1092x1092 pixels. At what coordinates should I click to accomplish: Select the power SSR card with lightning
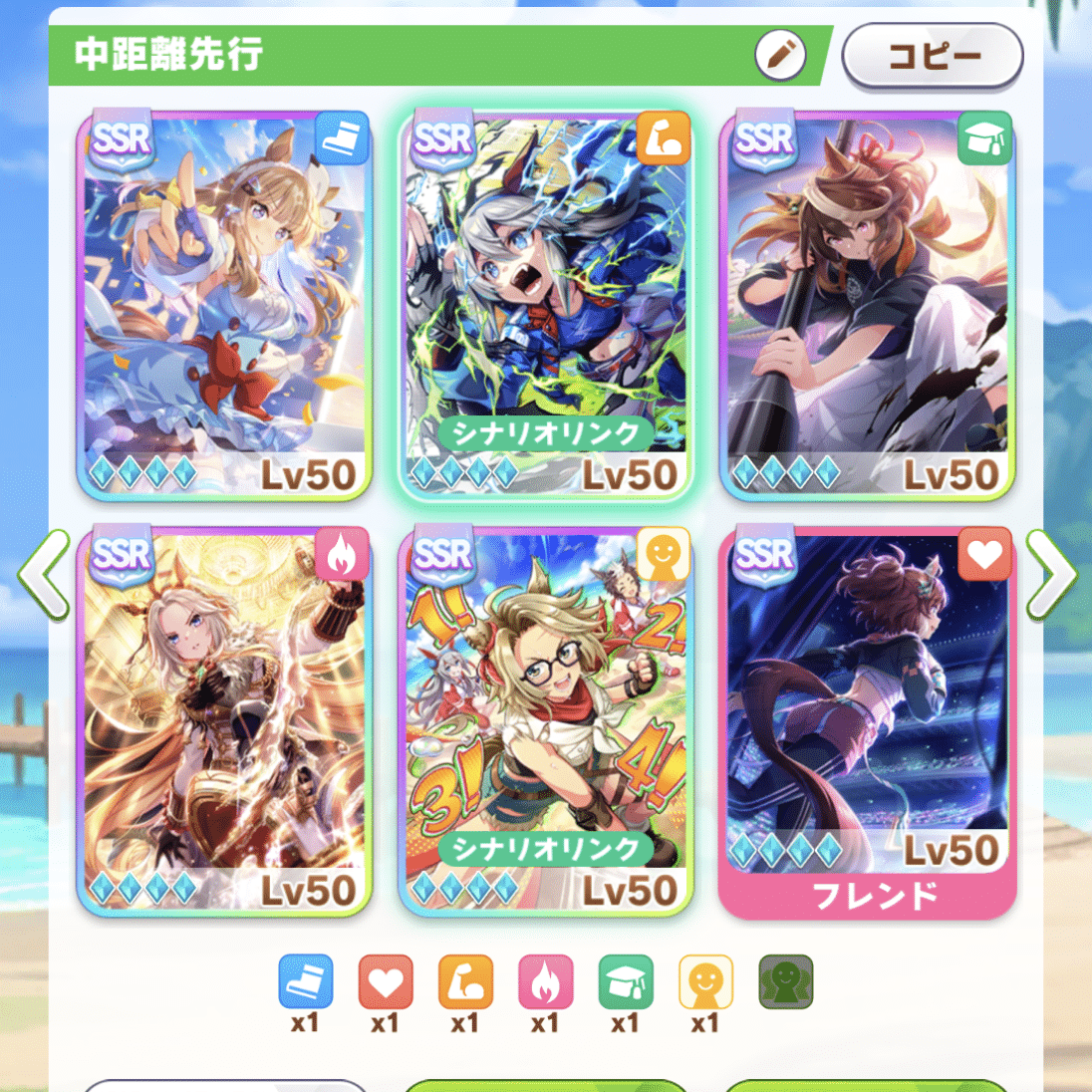(545, 304)
